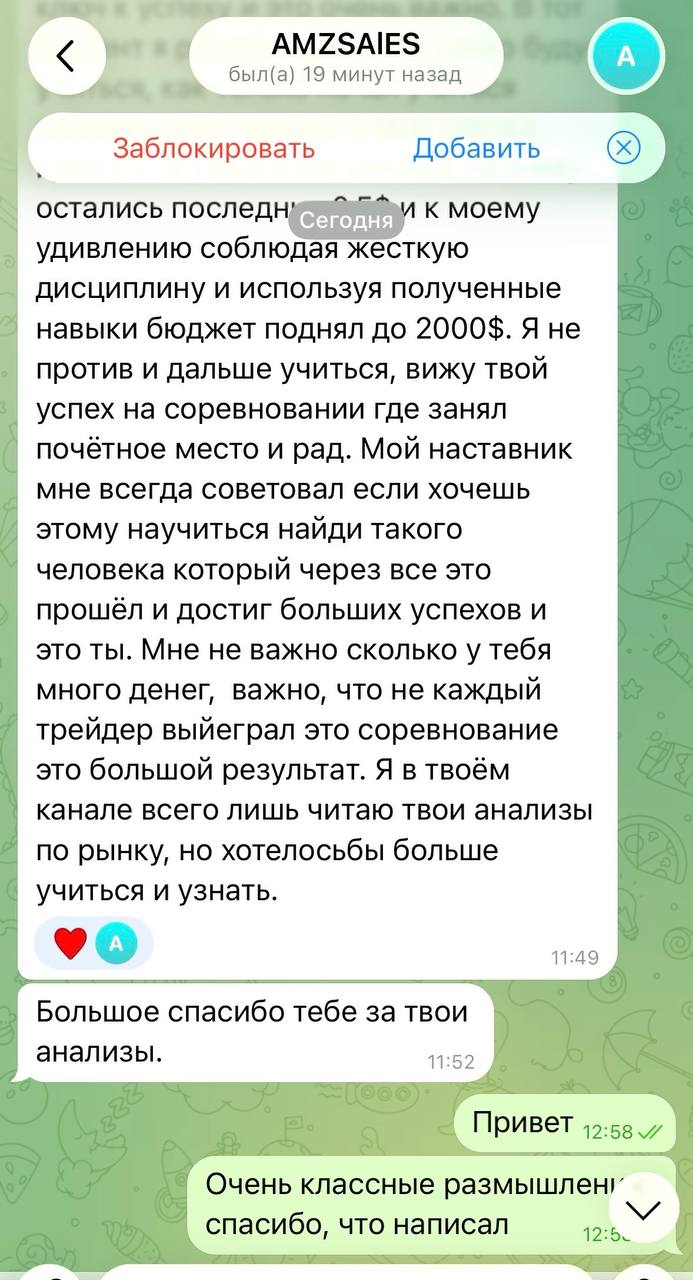Open the AMZSAIES profile avatar
Image resolution: width=693 pixels, height=1280 pixels.
coord(626,57)
